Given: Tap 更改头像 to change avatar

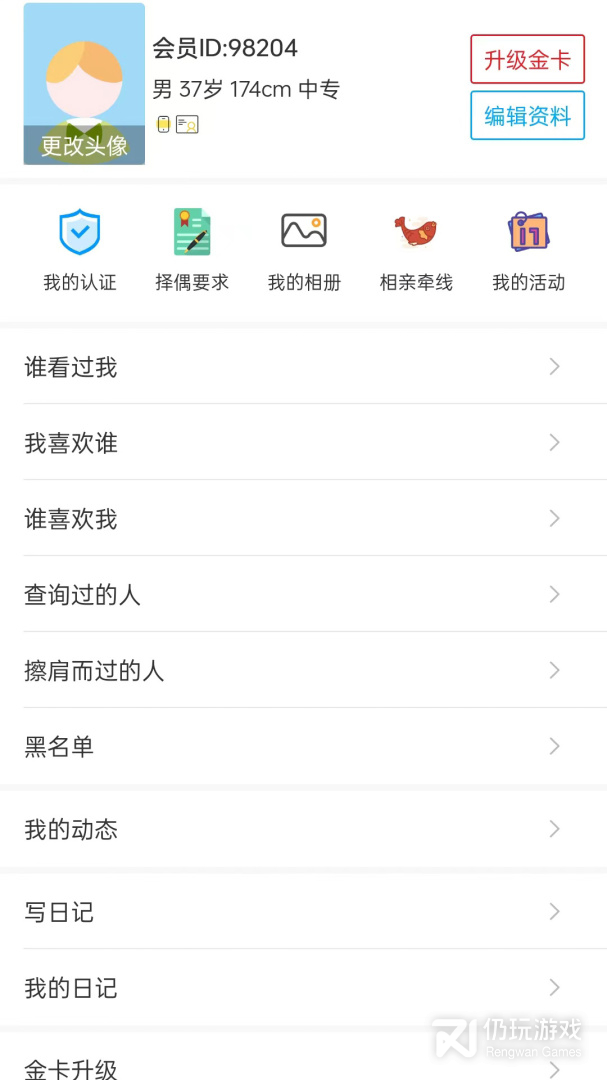Looking at the screenshot, I should [84, 145].
